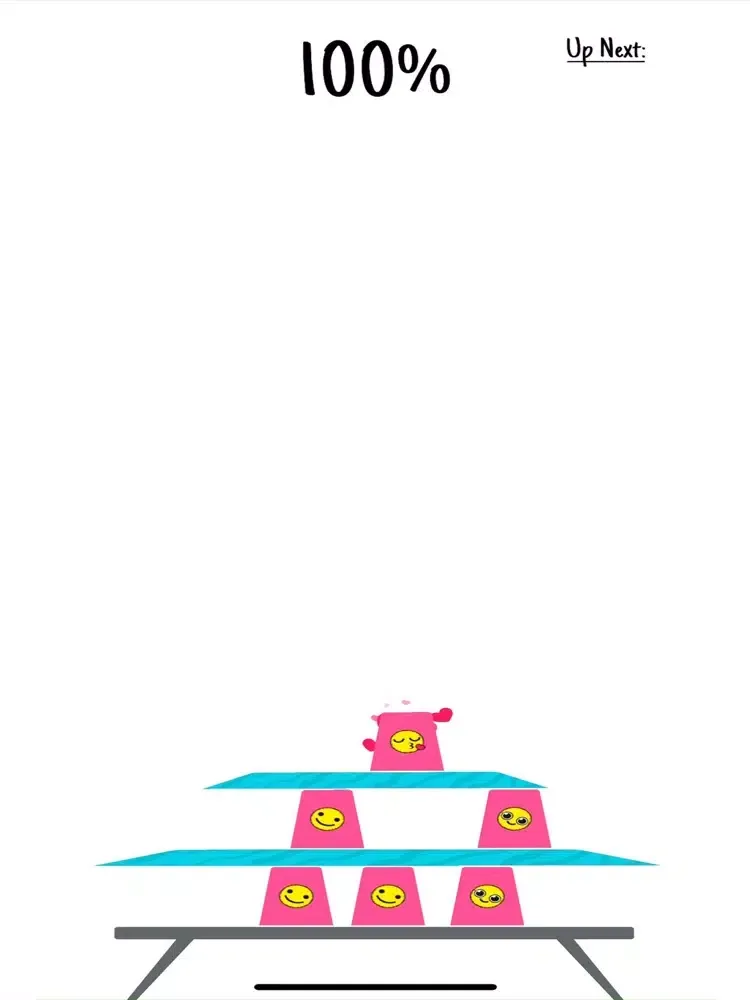The width and height of the screenshot is (750, 1000).
Task: Tap the blushing smiley cup on the bottom right
Action: [x=487, y=893]
